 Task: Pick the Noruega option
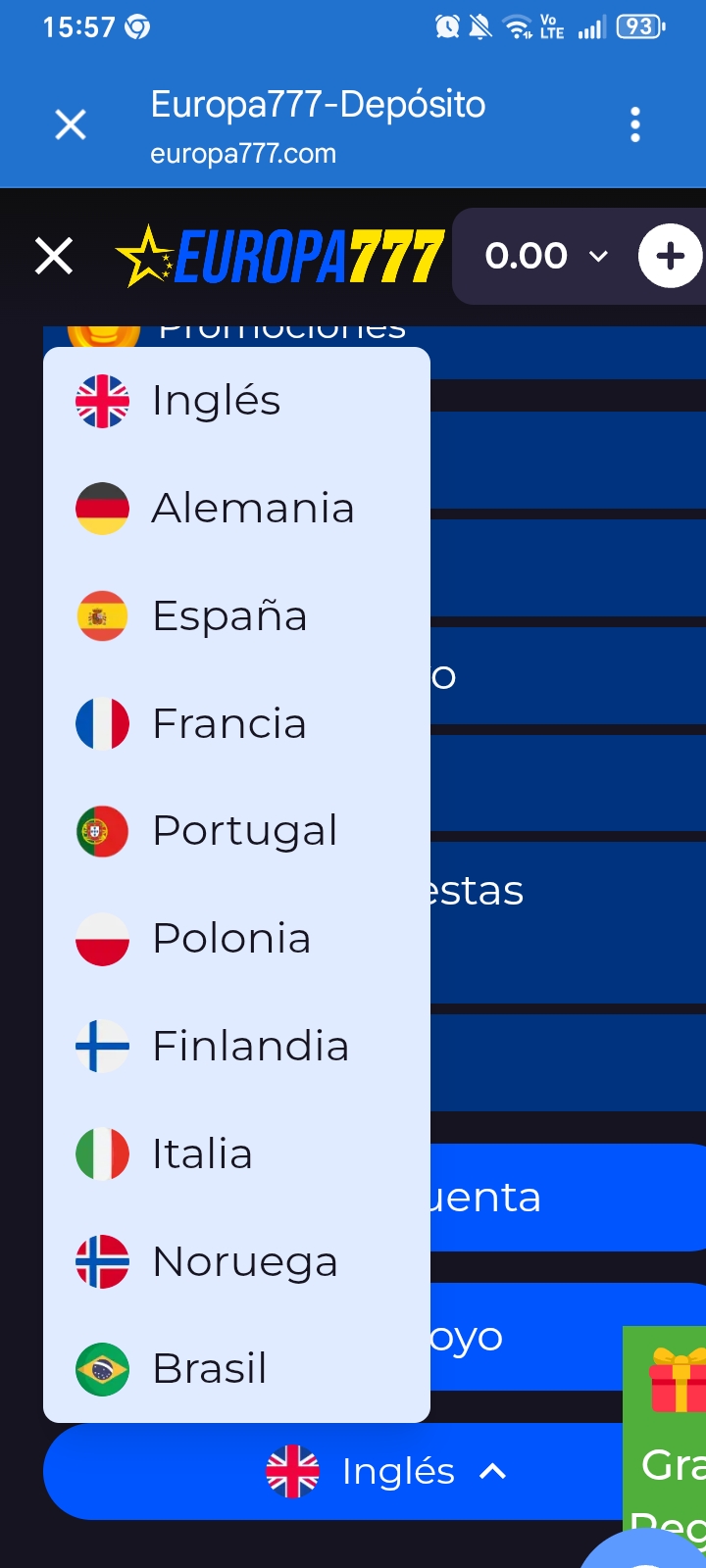pos(236,1262)
